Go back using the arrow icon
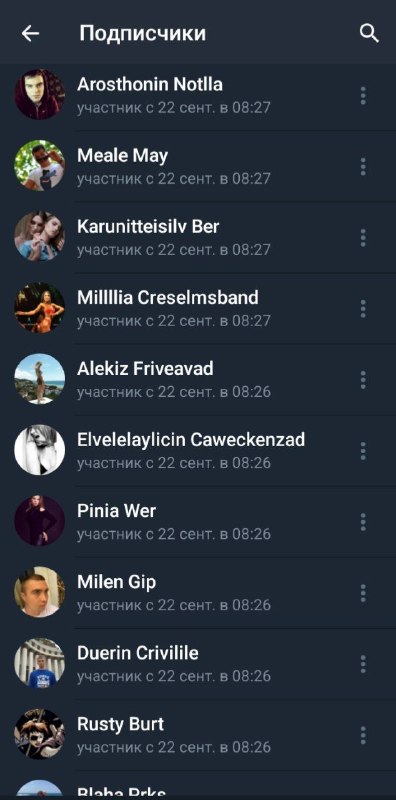The height and width of the screenshot is (800, 396). (30, 34)
